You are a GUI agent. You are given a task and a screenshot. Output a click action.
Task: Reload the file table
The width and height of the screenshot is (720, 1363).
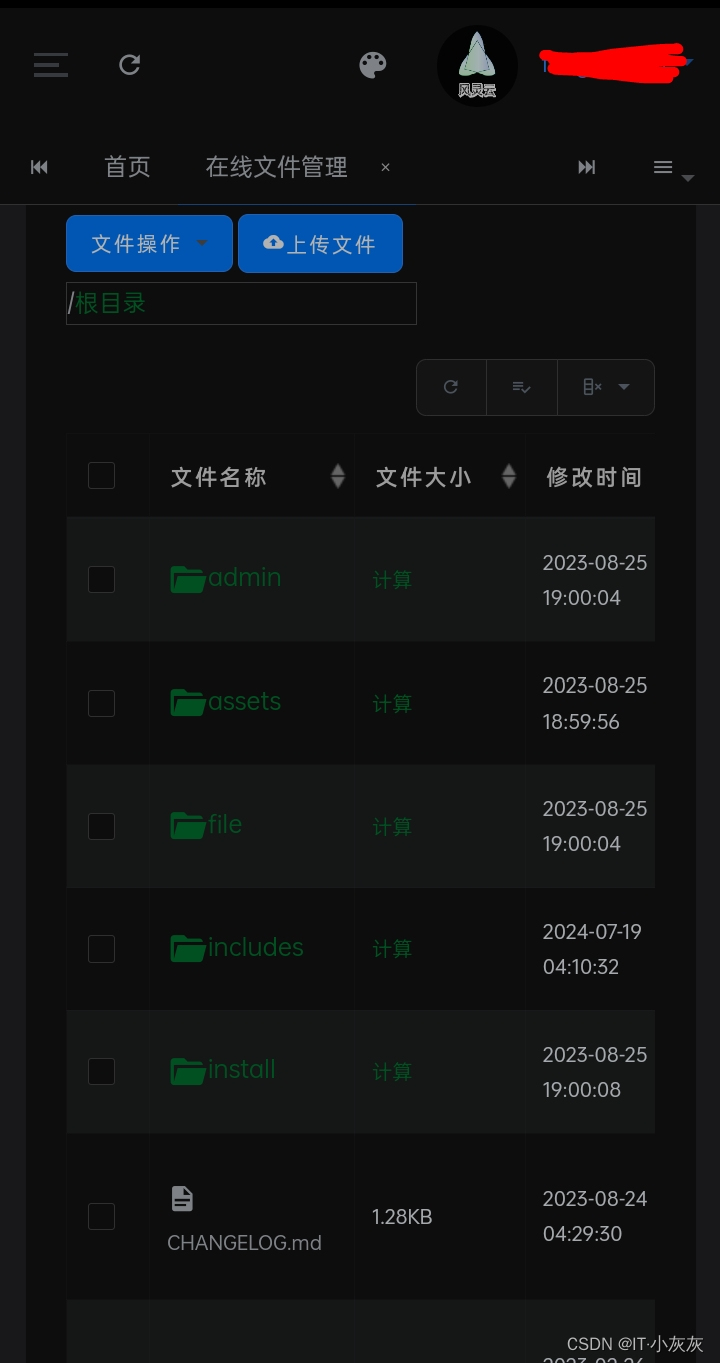pos(451,387)
